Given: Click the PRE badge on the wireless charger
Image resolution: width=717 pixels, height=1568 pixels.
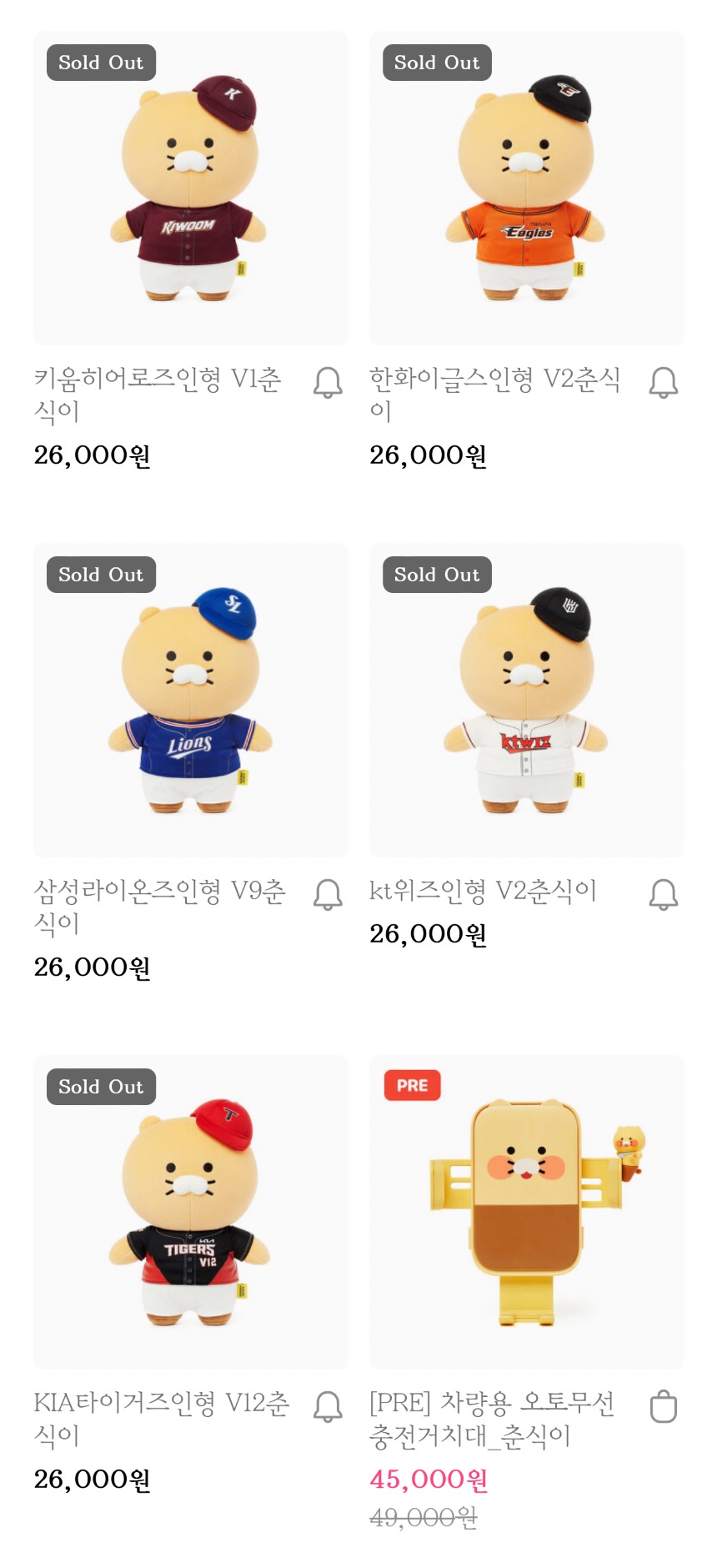Looking at the screenshot, I should coord(412,1085).
